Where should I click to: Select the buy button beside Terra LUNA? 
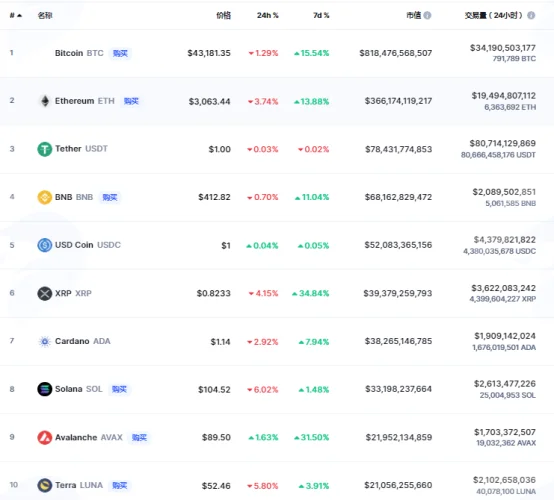click(119, 485)
